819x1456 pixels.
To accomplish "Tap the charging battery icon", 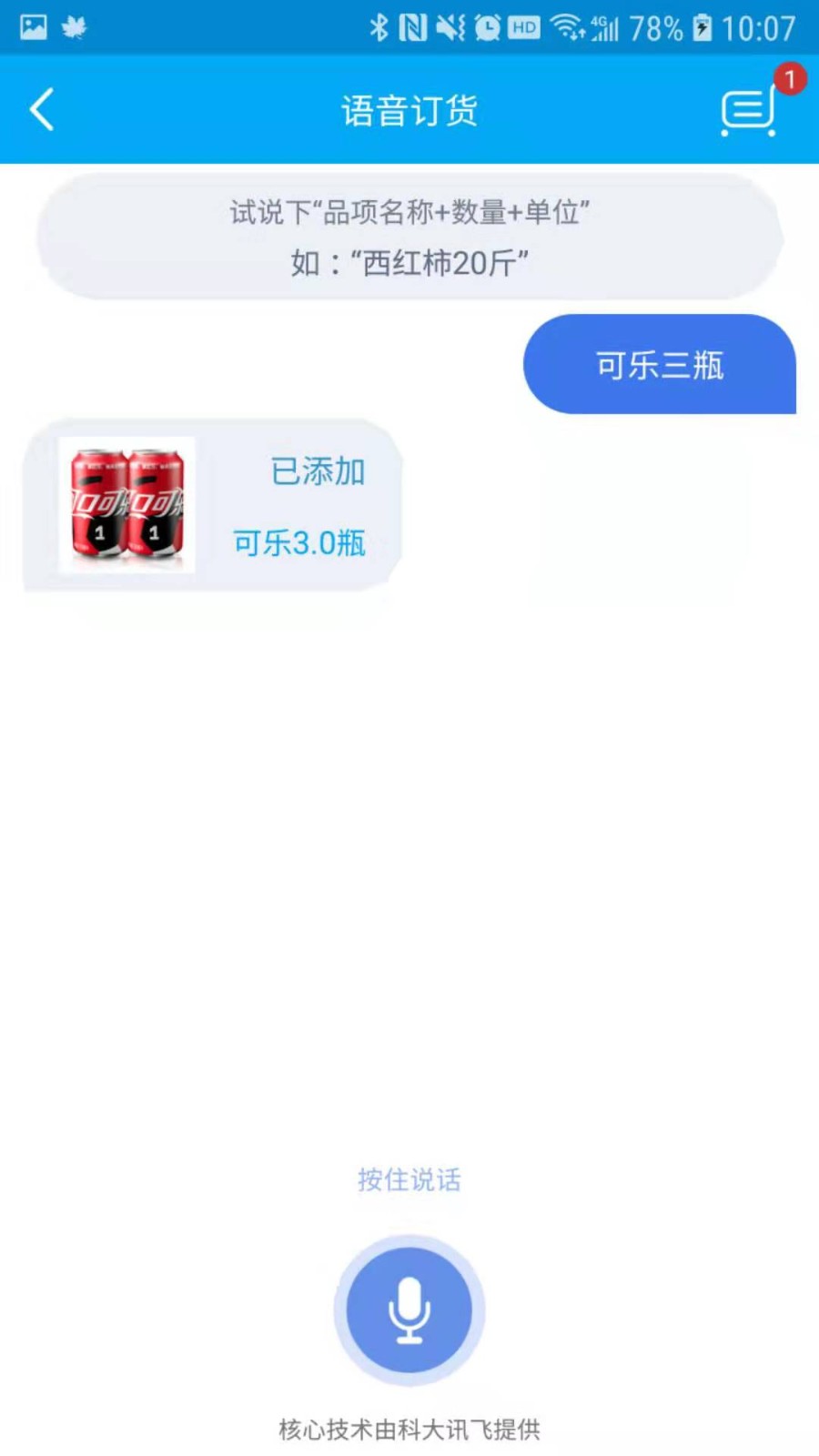I will 702,27.
